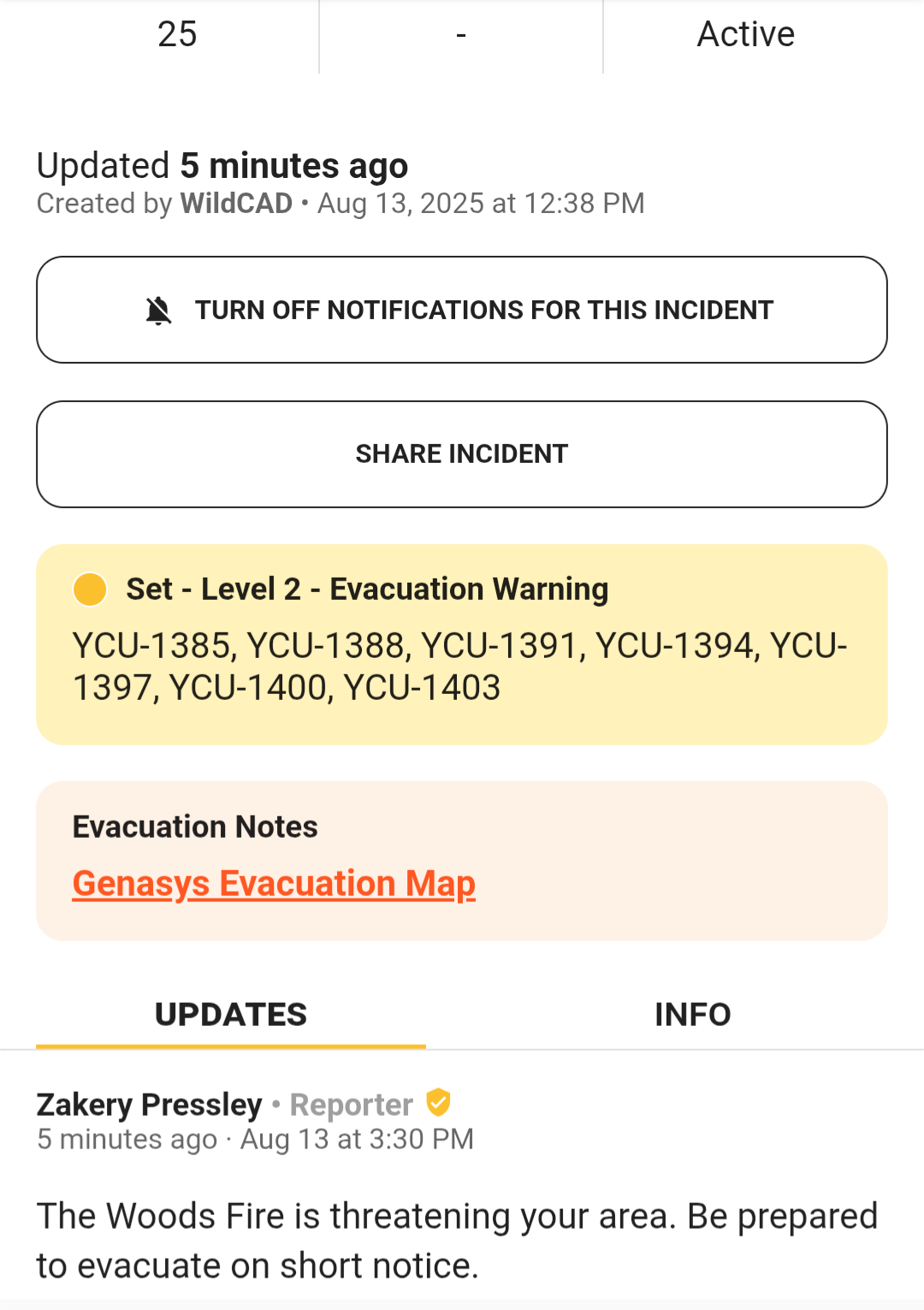Viewport: 924px width, 1310px height.
Task: Select the Updates tab
Action: pos(231,1015)
